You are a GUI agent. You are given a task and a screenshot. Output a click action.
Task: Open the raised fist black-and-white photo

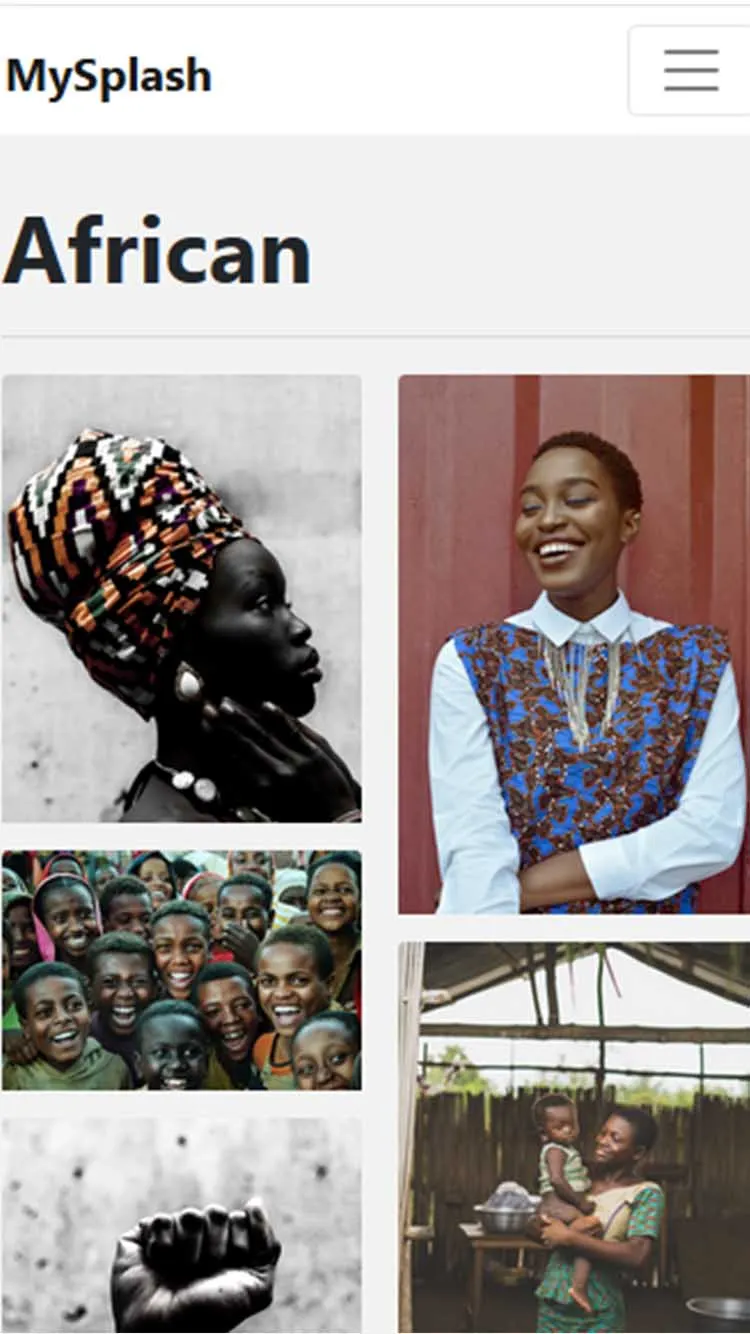[181, 1226]
